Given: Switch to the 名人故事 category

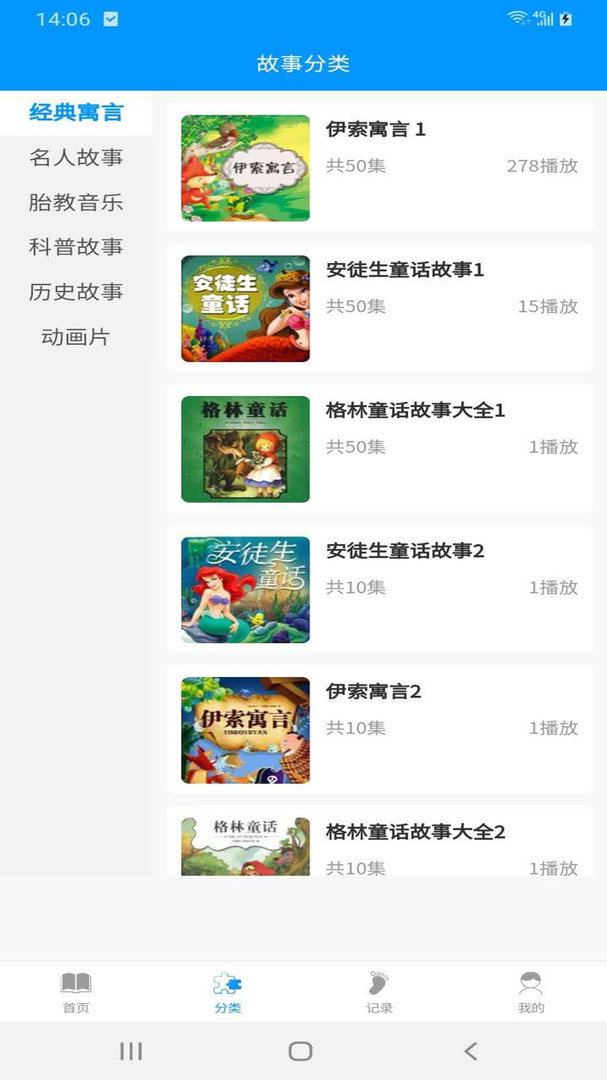Looking at the screenshot, I should pyautogui.click(x=76, y=158).
